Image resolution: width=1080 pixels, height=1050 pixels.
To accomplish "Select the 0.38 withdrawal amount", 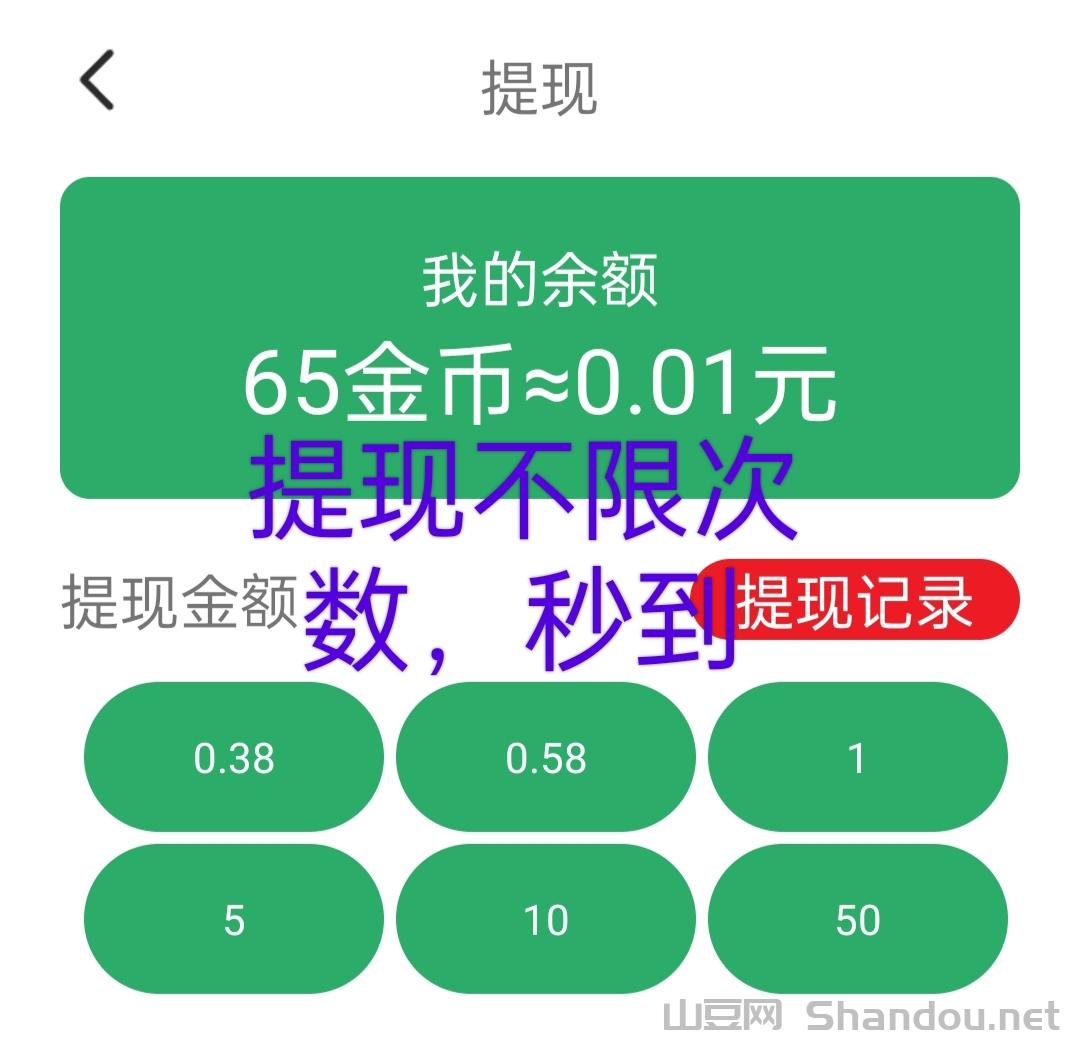I will [x=234, y=758].
